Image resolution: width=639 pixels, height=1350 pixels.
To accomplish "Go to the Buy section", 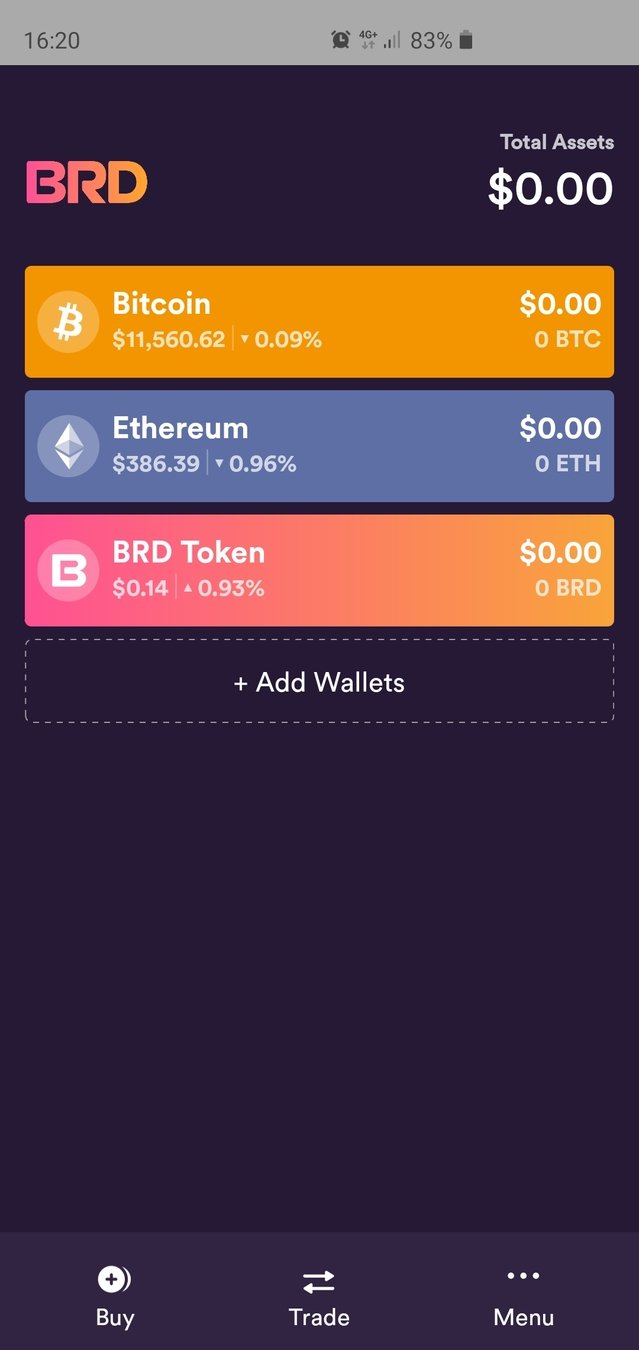I will click(114, 1295).
